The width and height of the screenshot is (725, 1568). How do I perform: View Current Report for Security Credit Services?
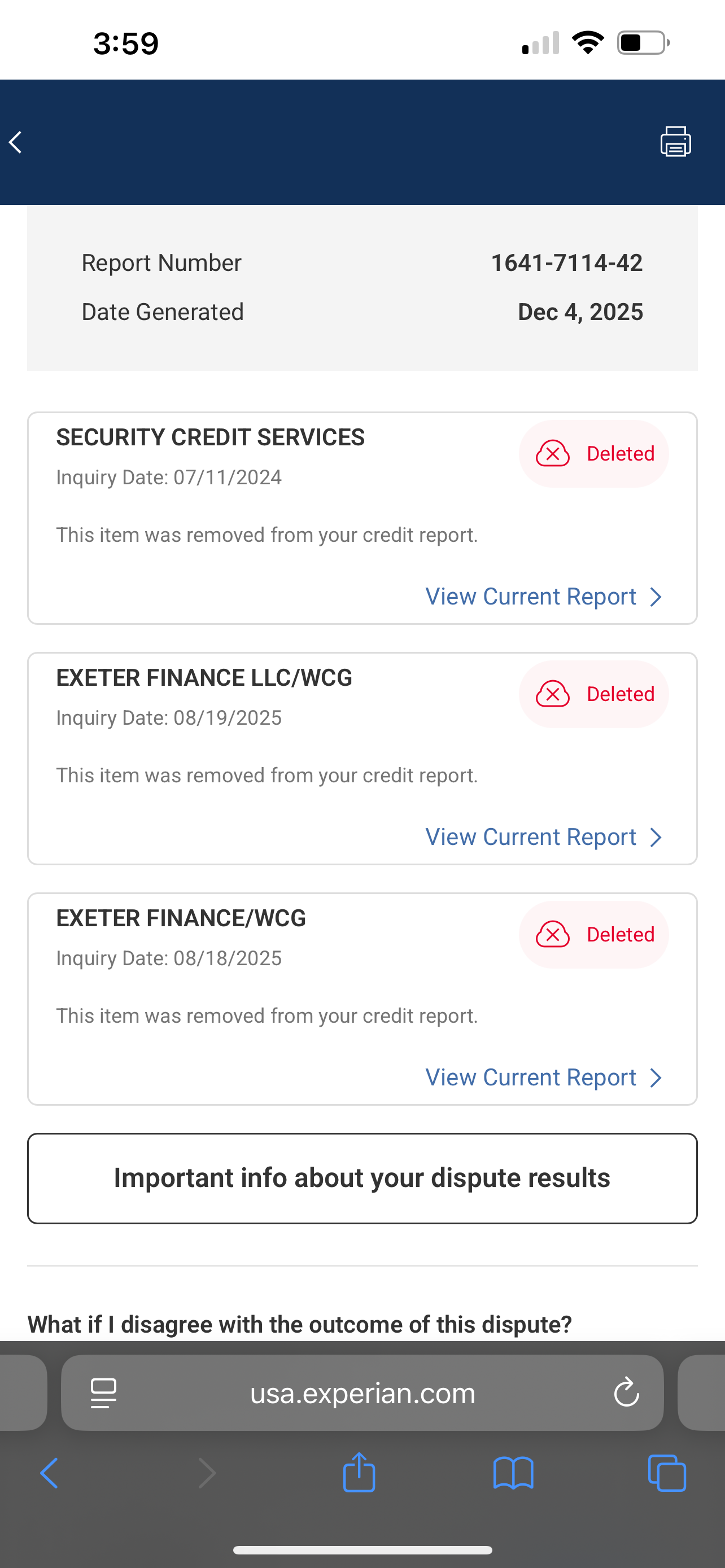(543, 597)
